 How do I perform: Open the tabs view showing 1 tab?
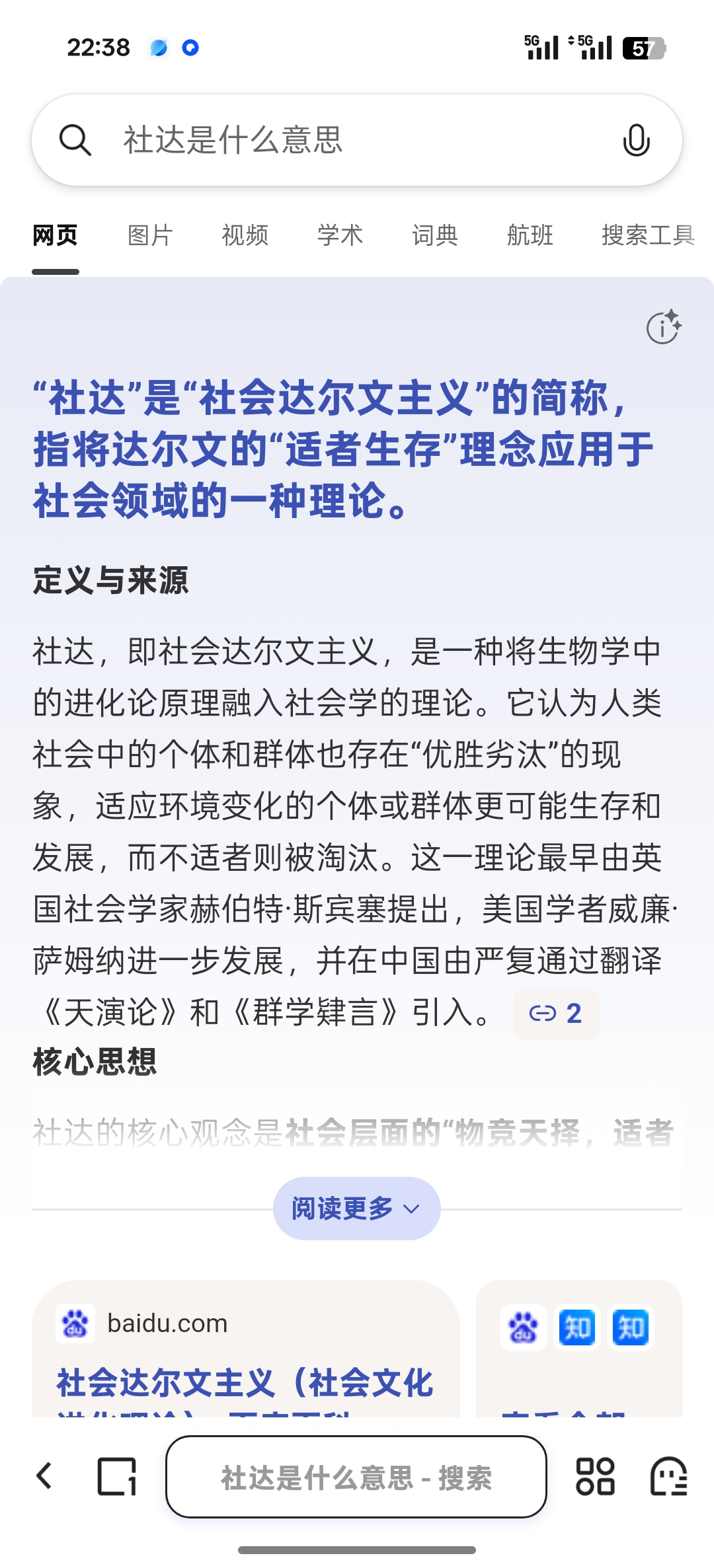pos(117,1476)
